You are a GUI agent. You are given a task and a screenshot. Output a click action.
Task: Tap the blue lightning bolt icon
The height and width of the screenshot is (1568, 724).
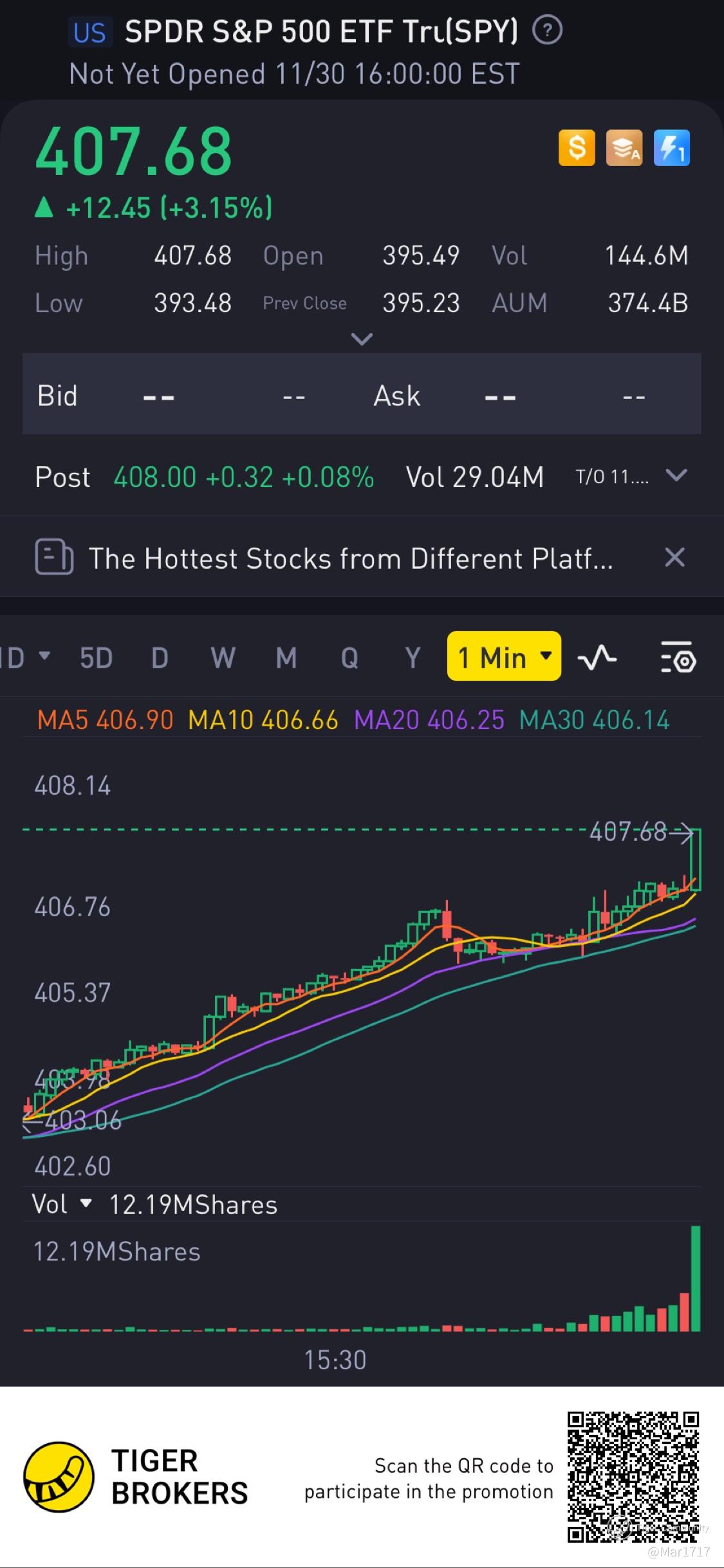pyautogui.click(x=671, y=148)
